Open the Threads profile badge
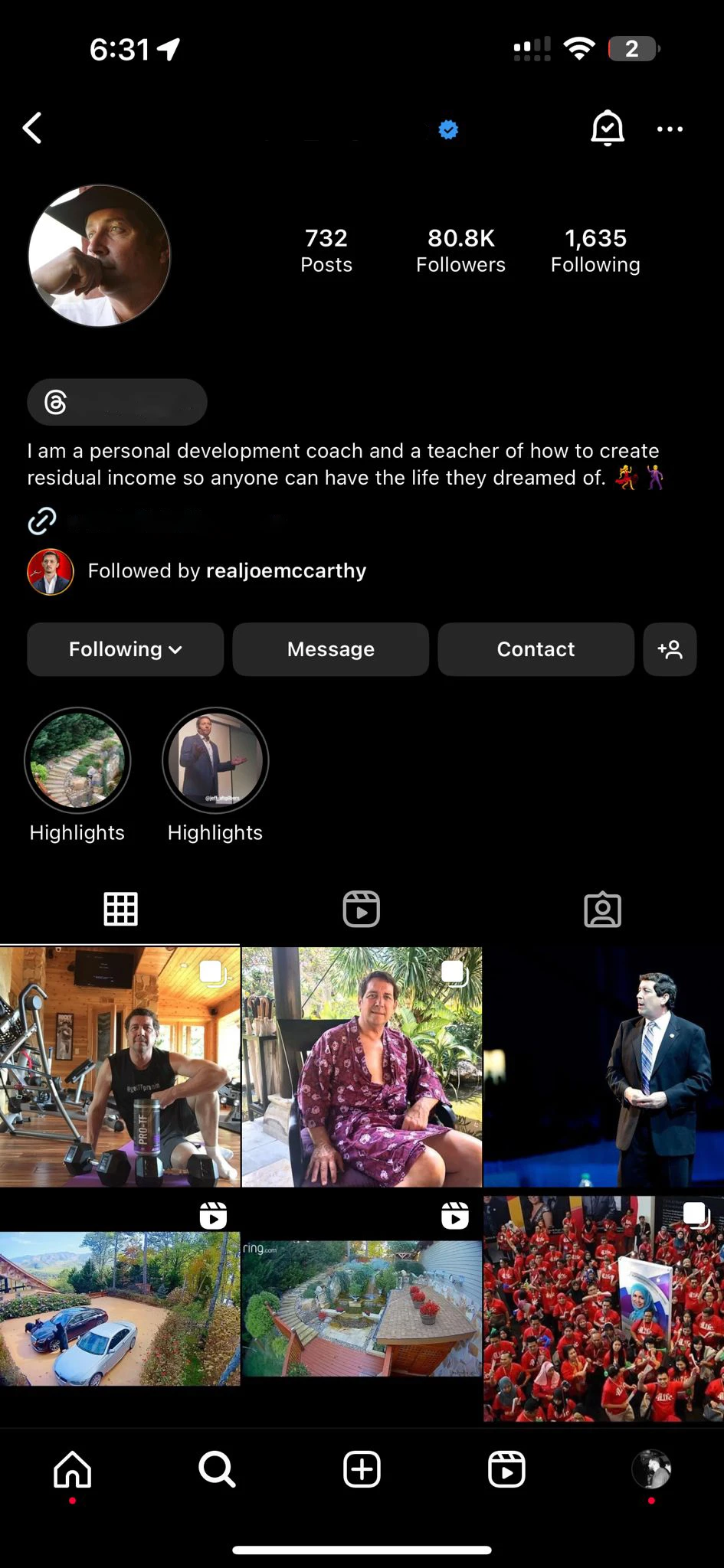Image resolution: width=724 pixels, height=1568 pixels. [x=117, y=402]
